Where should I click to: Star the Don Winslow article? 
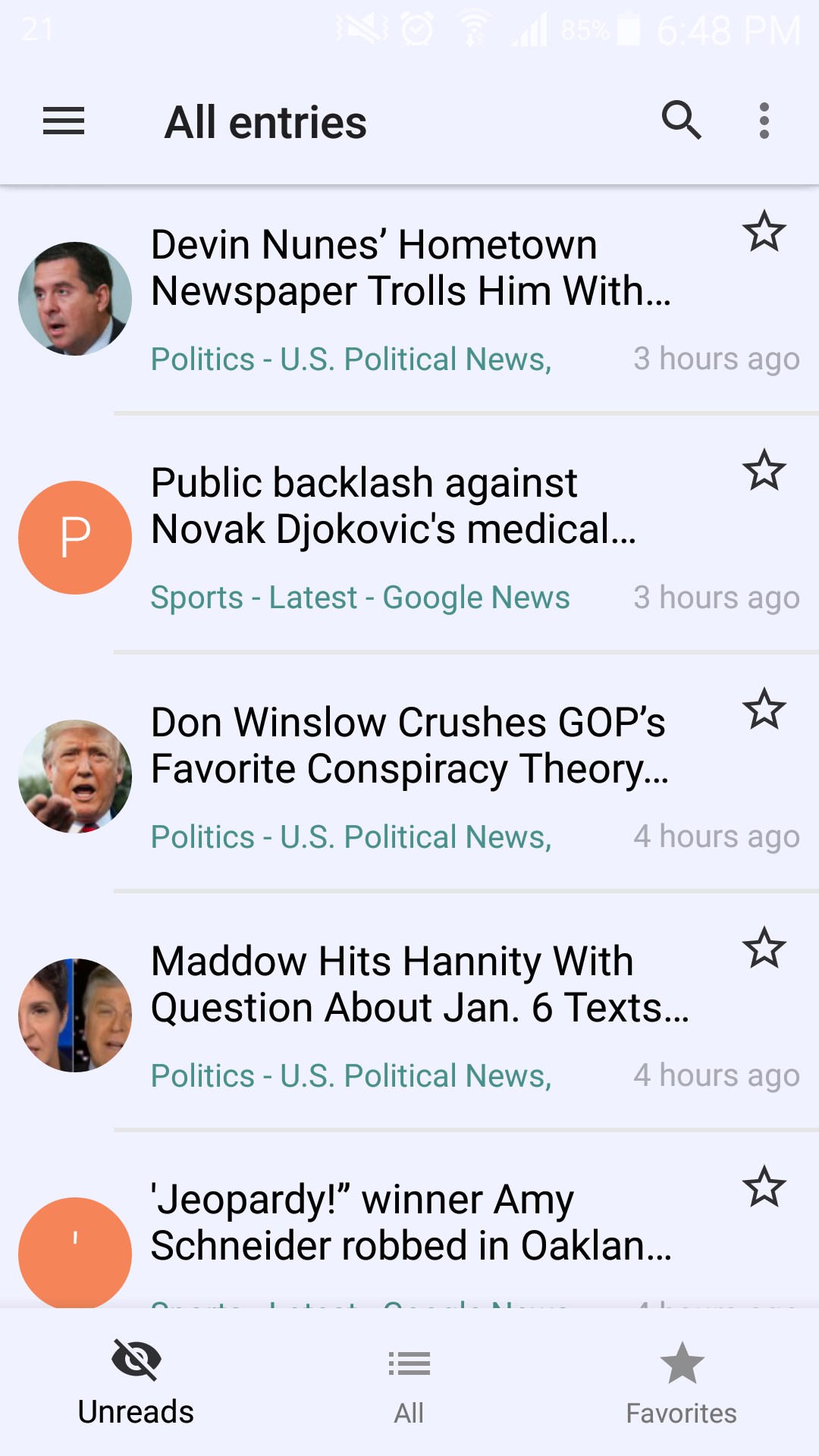pos(764,710)
